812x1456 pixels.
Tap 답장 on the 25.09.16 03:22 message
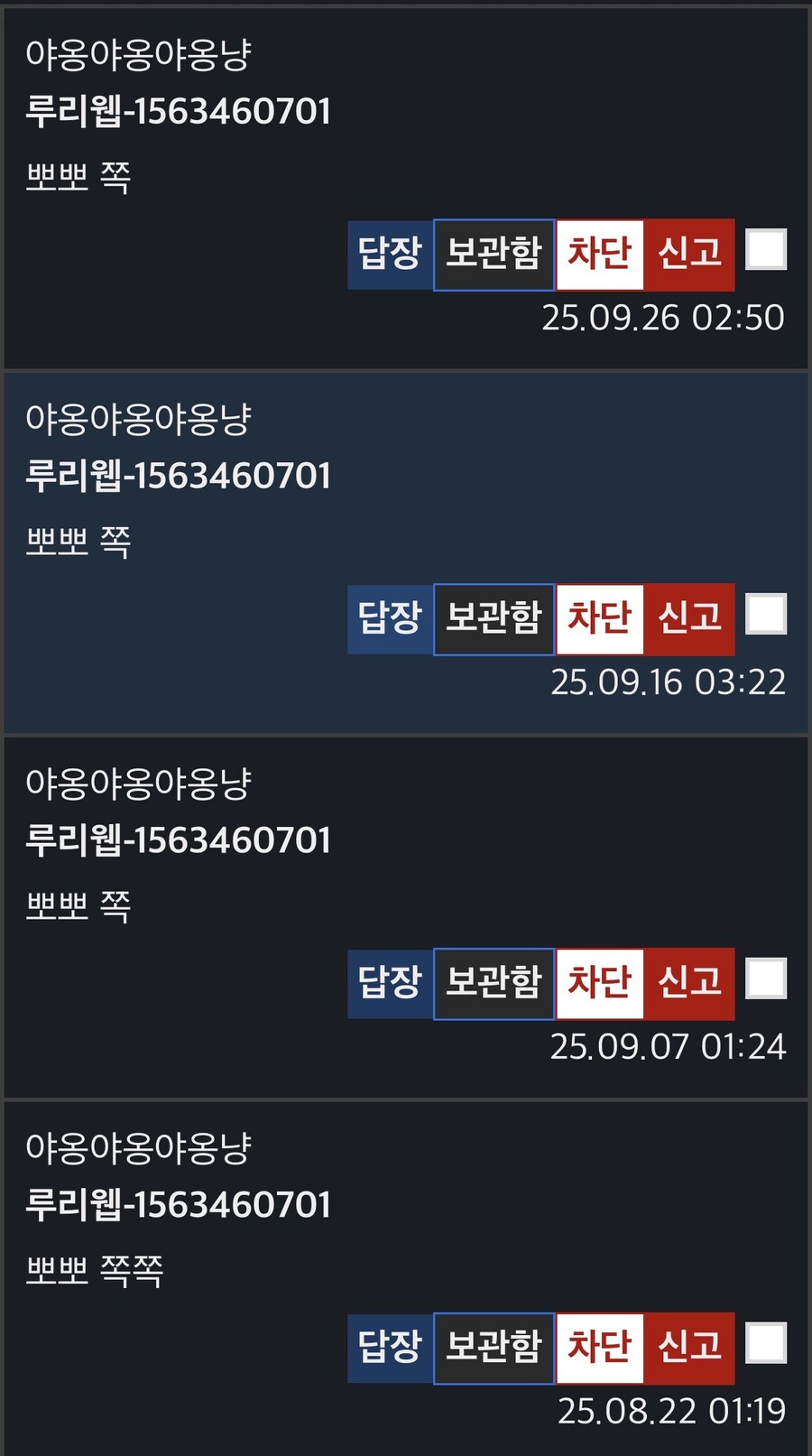tap(390, 618)
